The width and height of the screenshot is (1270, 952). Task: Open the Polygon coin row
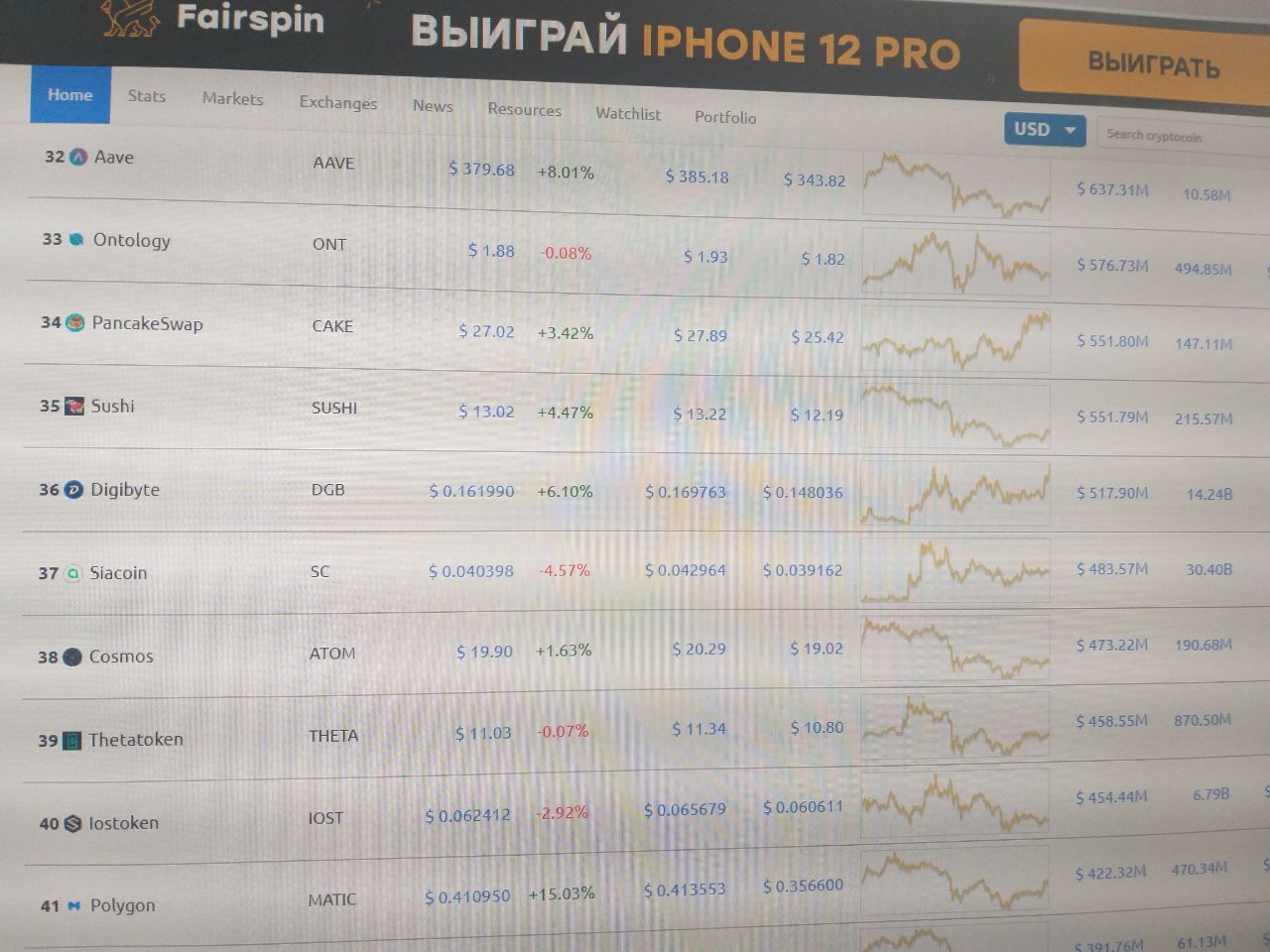coord(122,904)
